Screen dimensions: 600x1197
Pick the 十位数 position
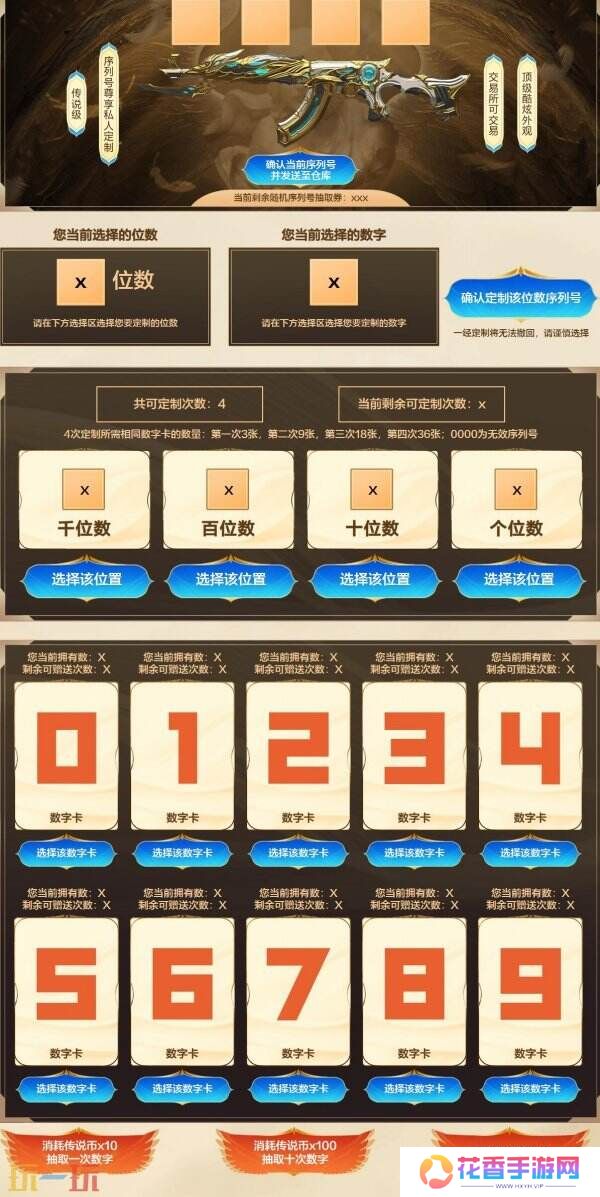pos(375,579)
